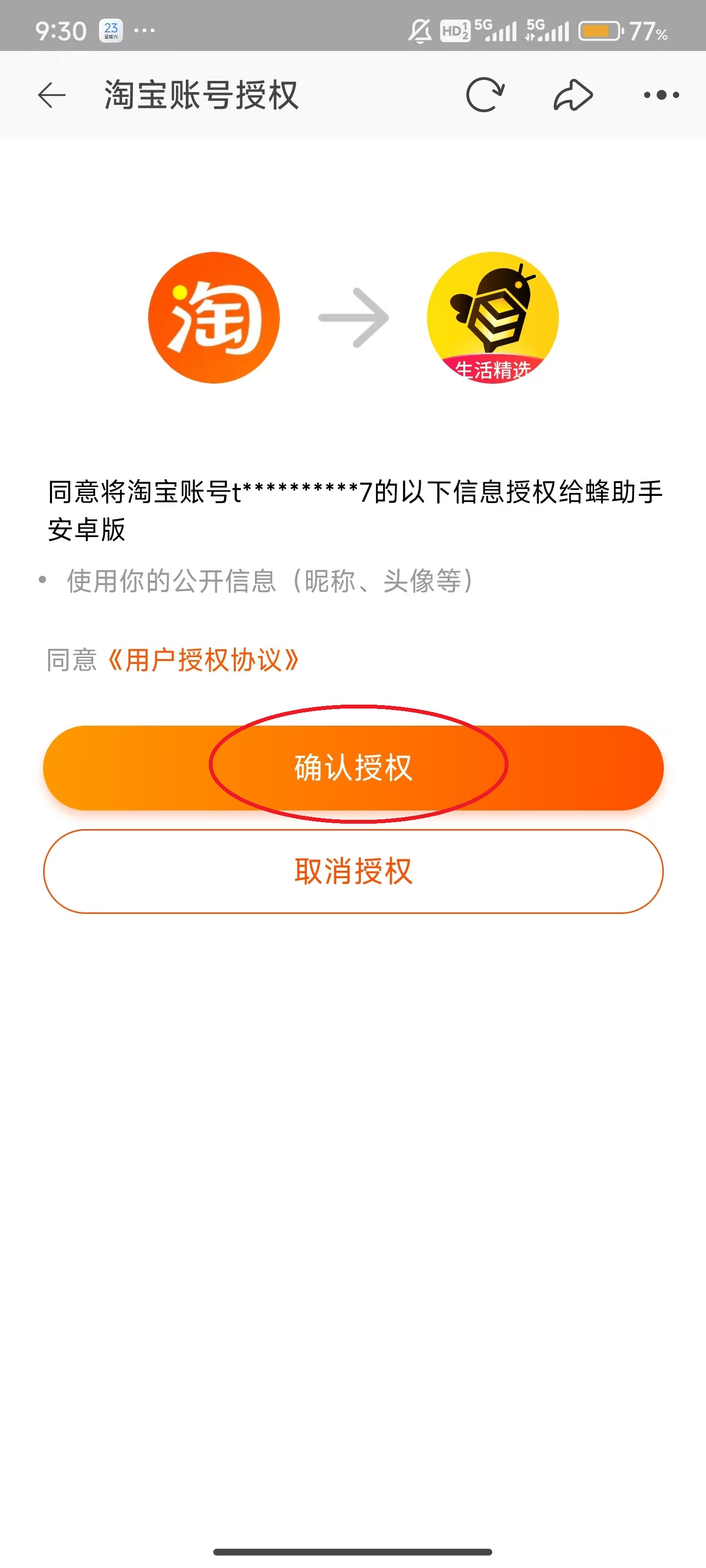The image size is (706, 1568).
Task: Open the 《用户授权协议》 link
Action: click(x=203, y=661)
